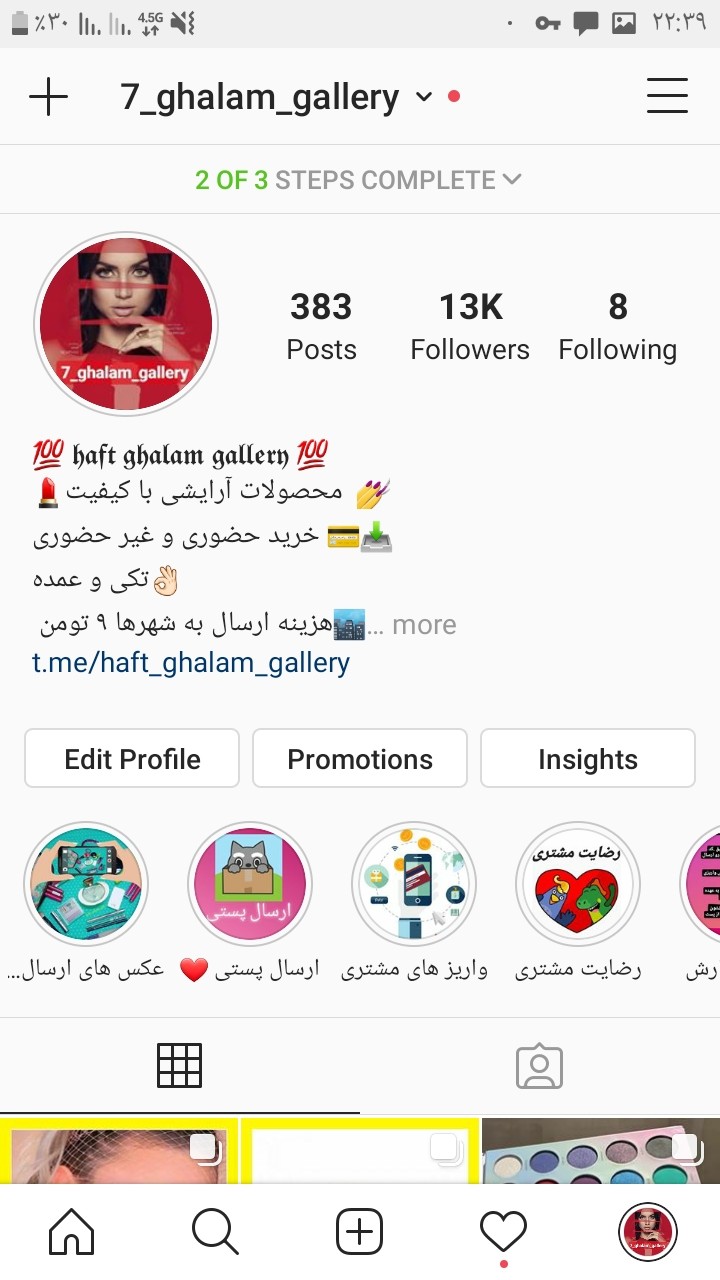Viewport: 720px width, 1280px height.
Task: Open the رضایت مشتری story highlight
Action: click(578, 884)
